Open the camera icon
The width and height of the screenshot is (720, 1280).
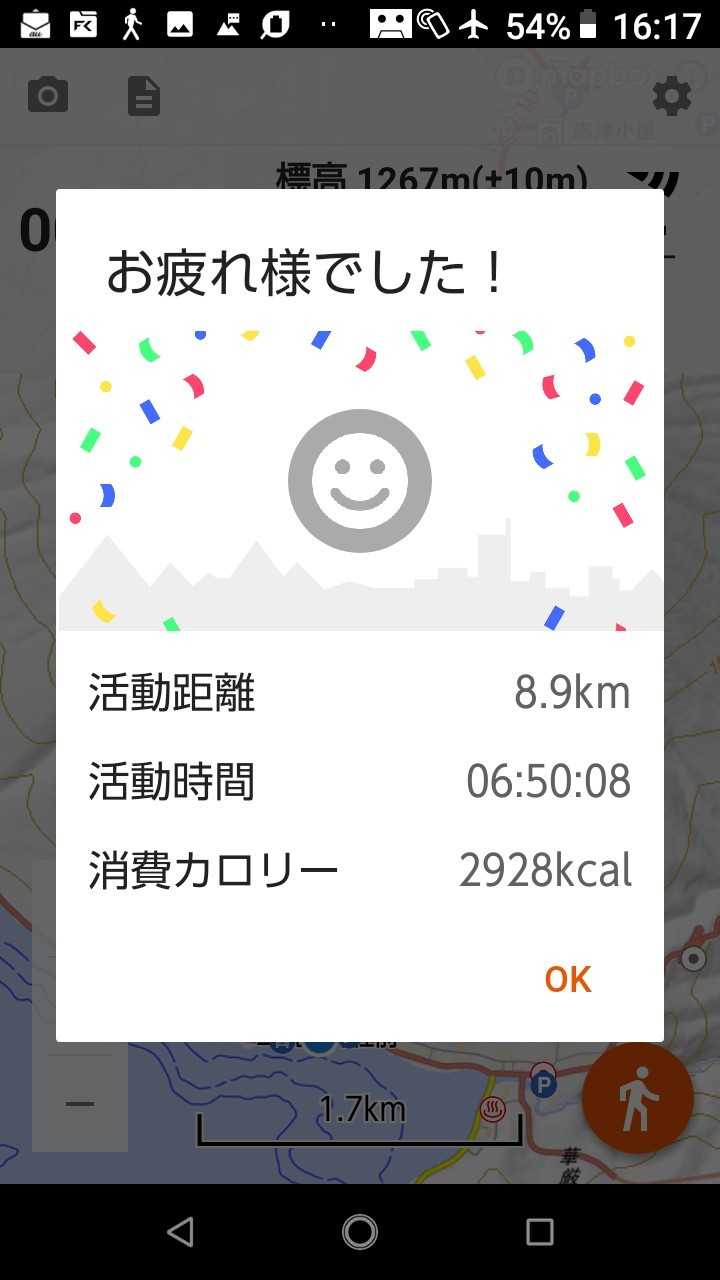(x=47, y=97)
